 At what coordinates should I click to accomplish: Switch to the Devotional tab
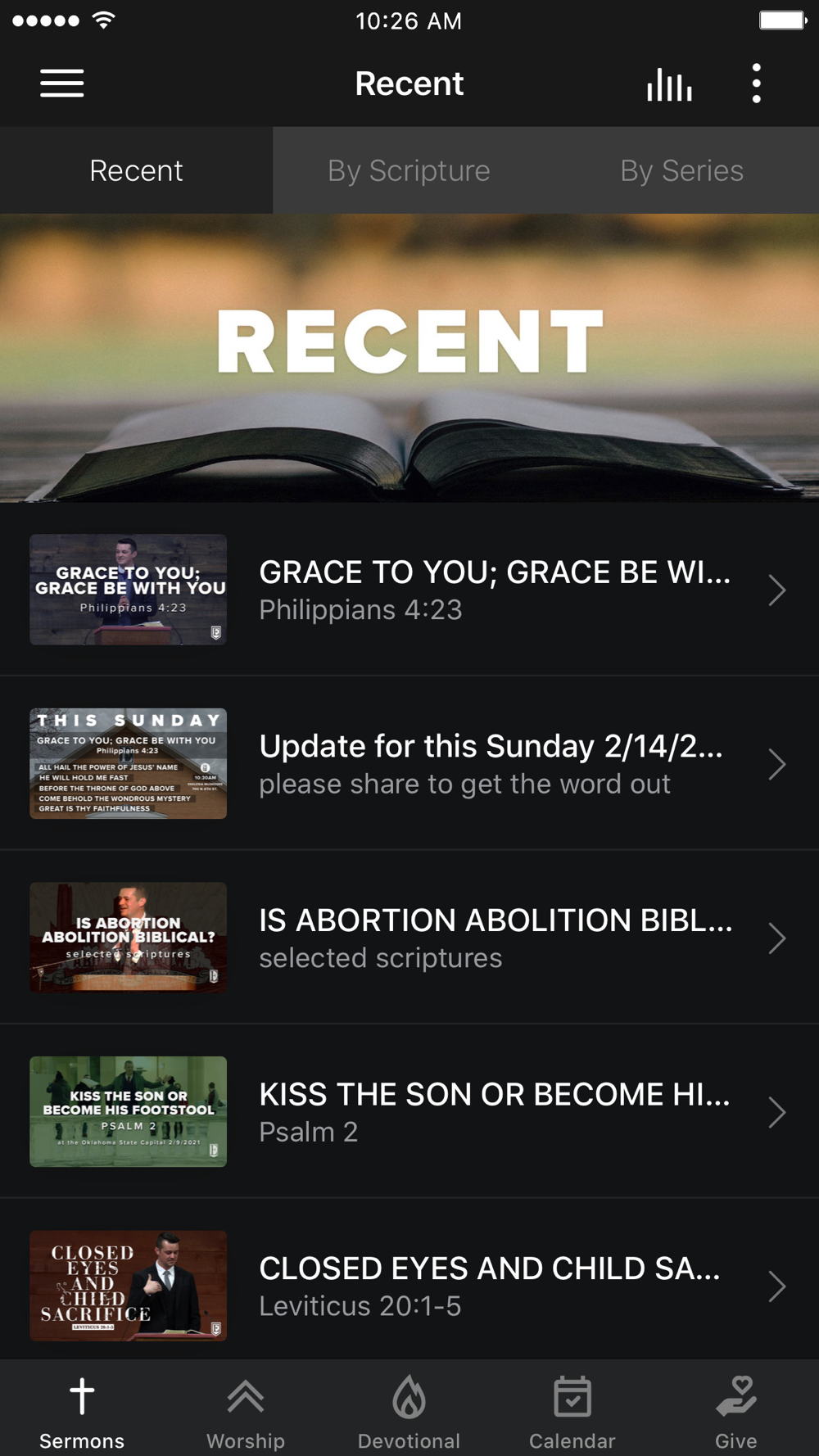pos(409,1410)
